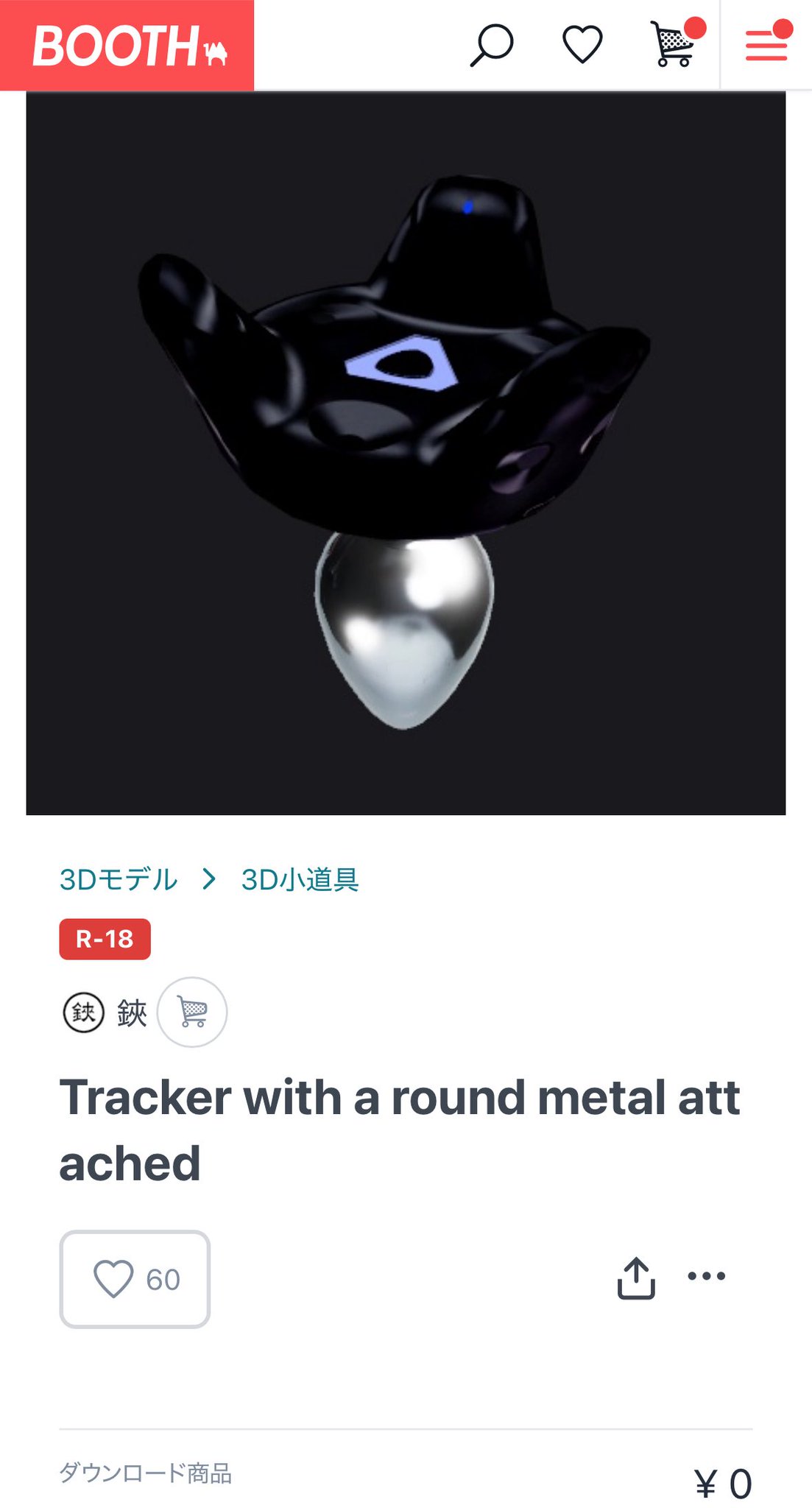Open the shopping cart
The width and height of the screenshot is (812, 1508).
click(674, 46)
